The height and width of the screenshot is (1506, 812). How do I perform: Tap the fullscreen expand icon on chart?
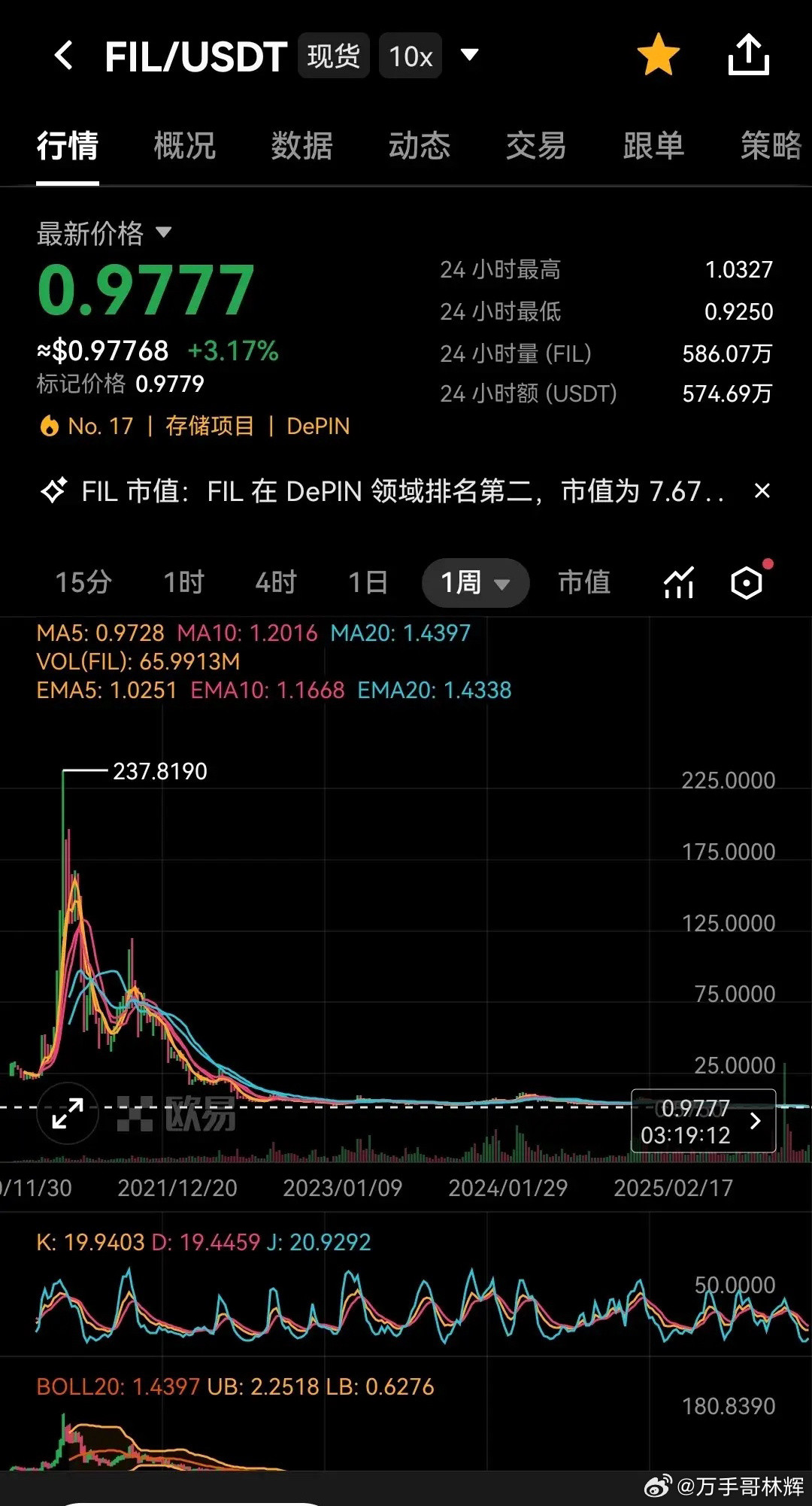tap(67, 1113)
